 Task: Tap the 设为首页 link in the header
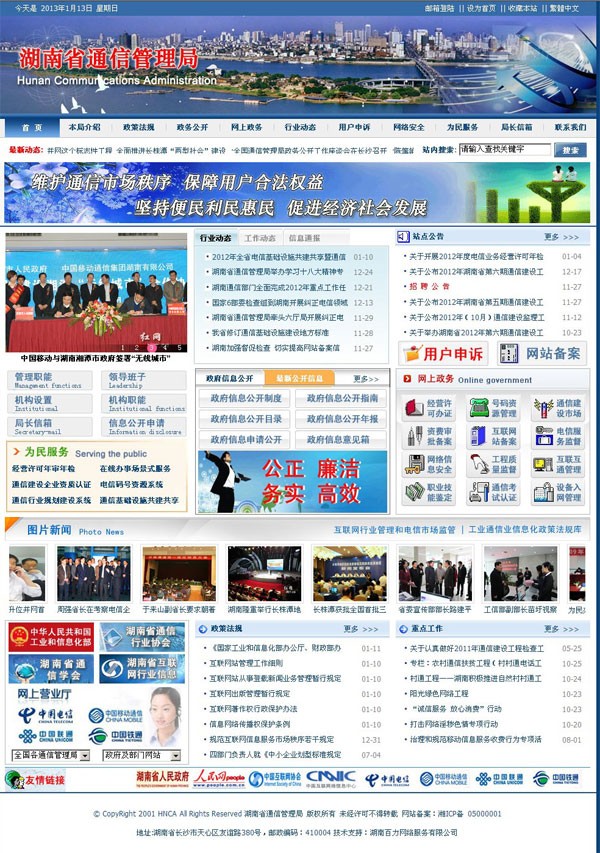pyautogui.click(x=481, y=7)
